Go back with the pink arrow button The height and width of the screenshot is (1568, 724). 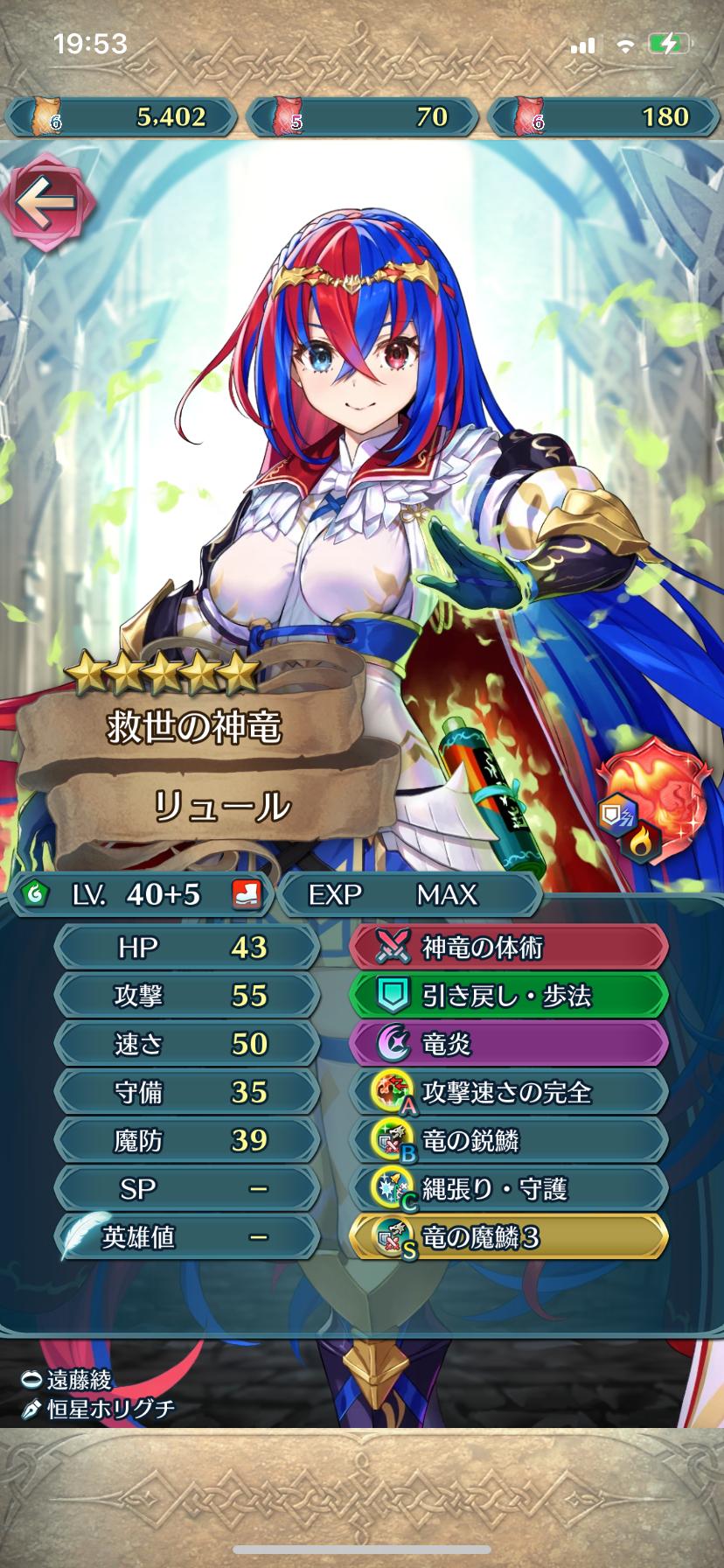48,203
